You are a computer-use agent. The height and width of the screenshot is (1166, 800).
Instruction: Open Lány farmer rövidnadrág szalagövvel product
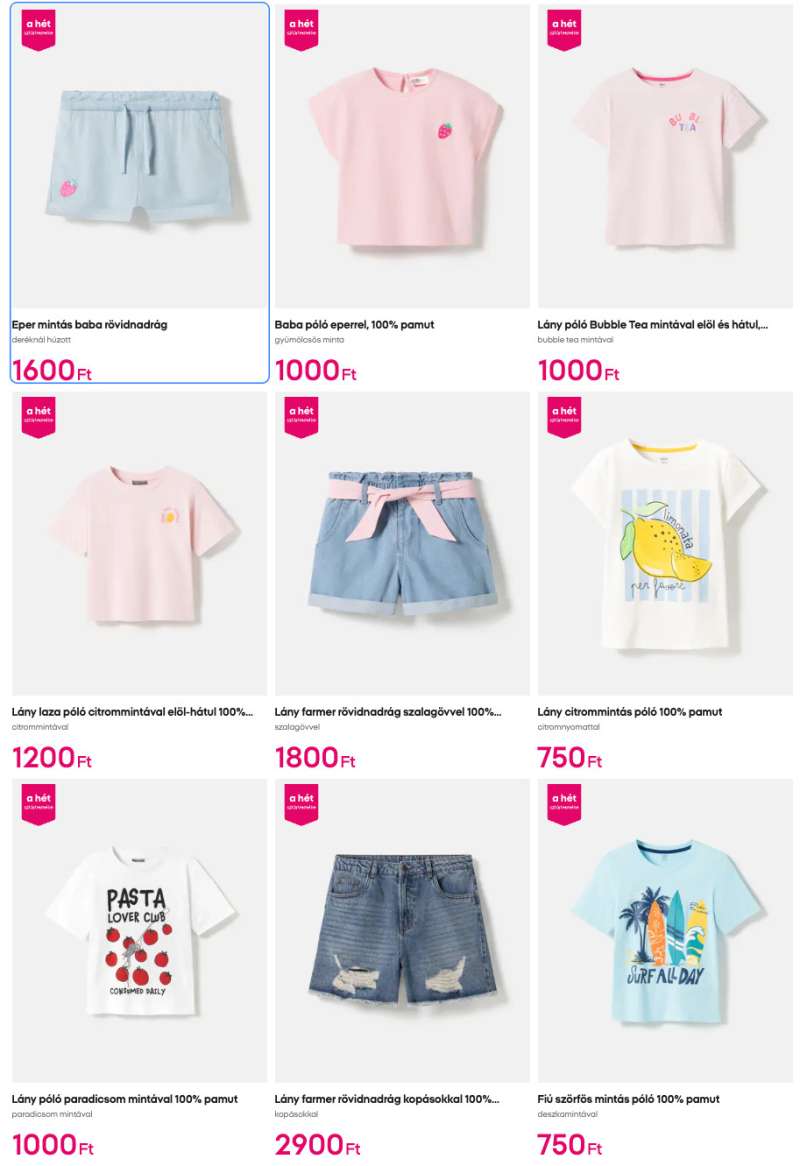click(402, 545)
